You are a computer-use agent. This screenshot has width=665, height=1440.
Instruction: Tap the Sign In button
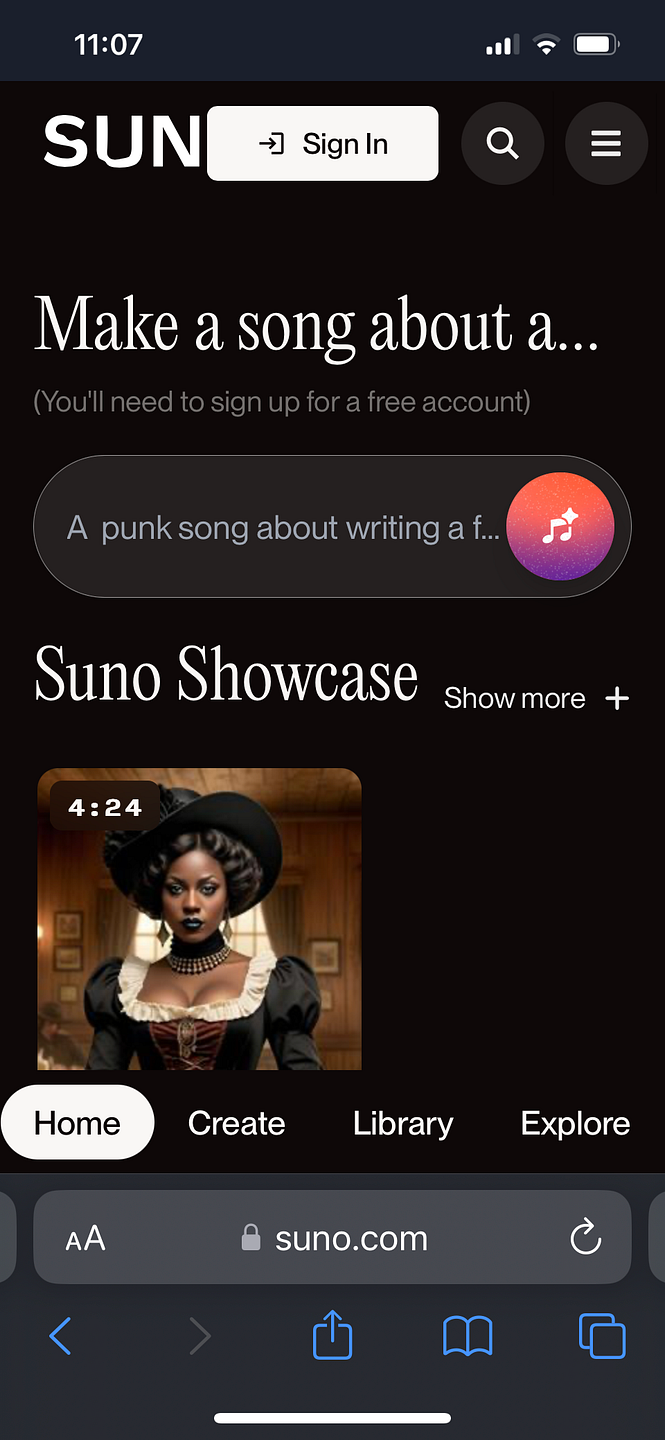coord(322,144)
